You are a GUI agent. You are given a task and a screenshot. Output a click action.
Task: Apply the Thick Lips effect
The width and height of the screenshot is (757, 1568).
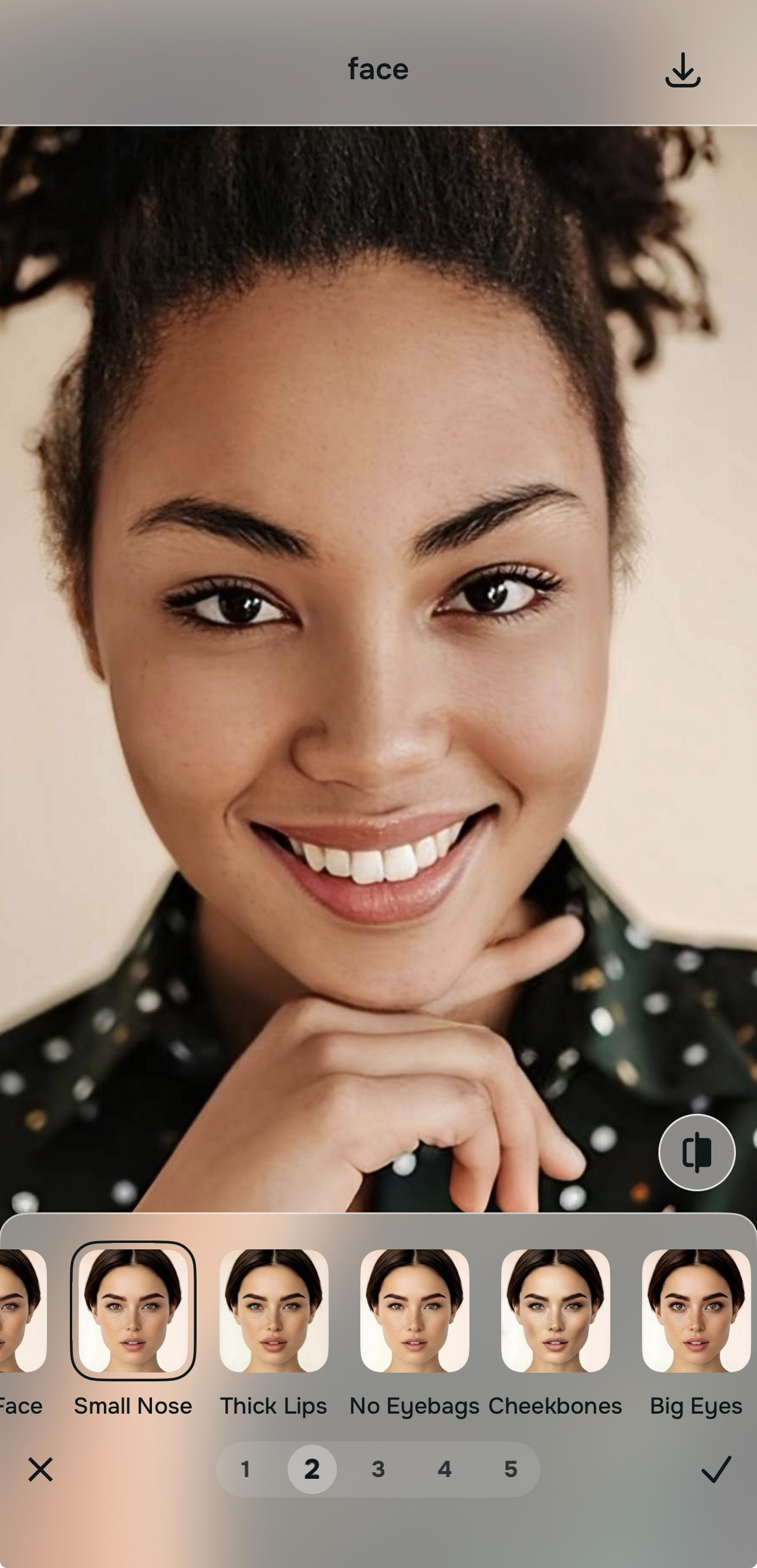(274, 1310)
